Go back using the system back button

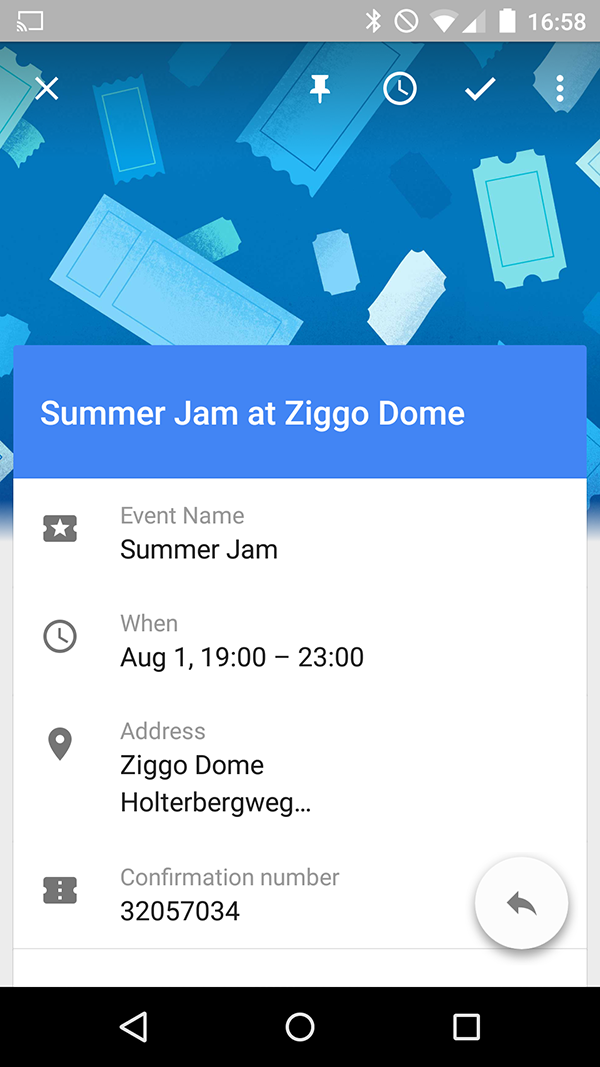133,1026
